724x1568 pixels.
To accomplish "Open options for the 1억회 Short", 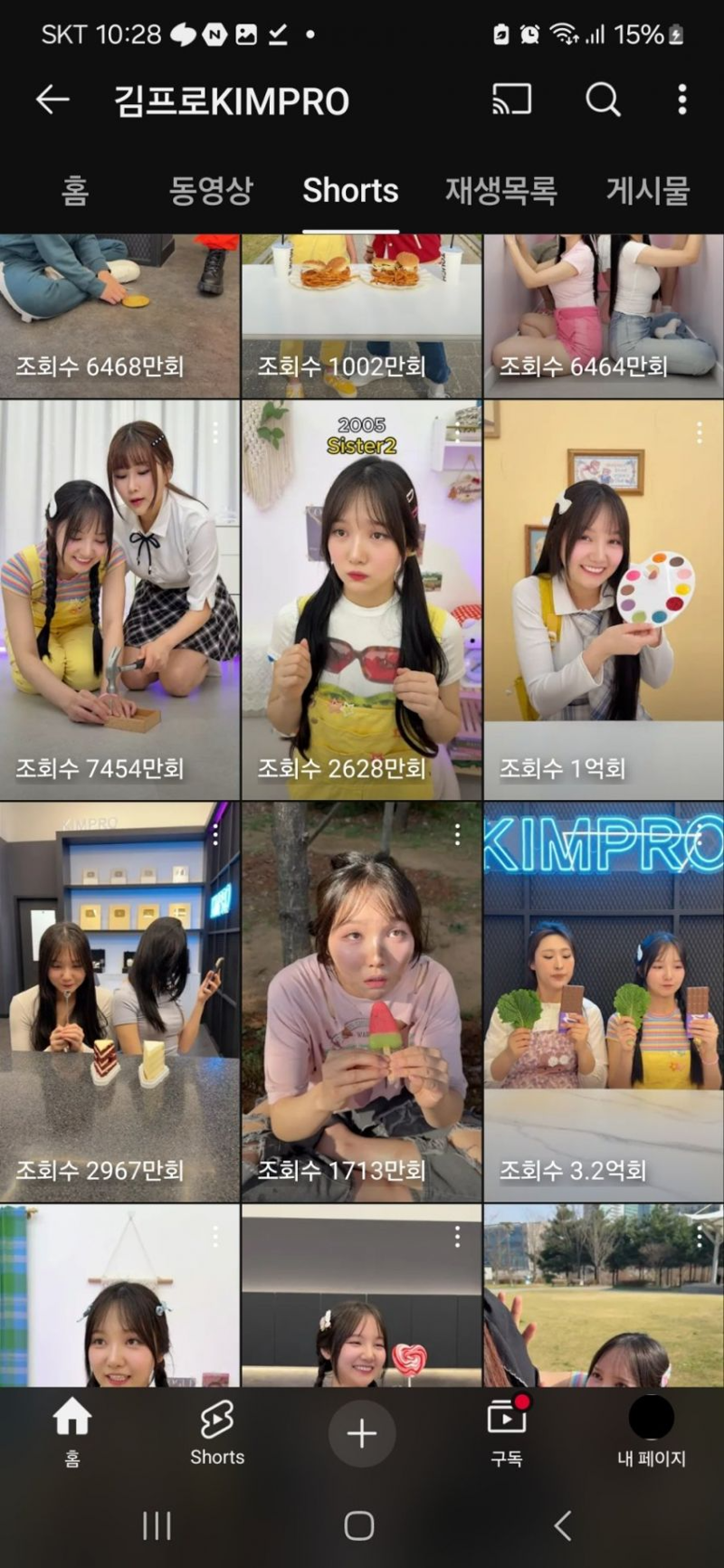I will tap(699, 433).
